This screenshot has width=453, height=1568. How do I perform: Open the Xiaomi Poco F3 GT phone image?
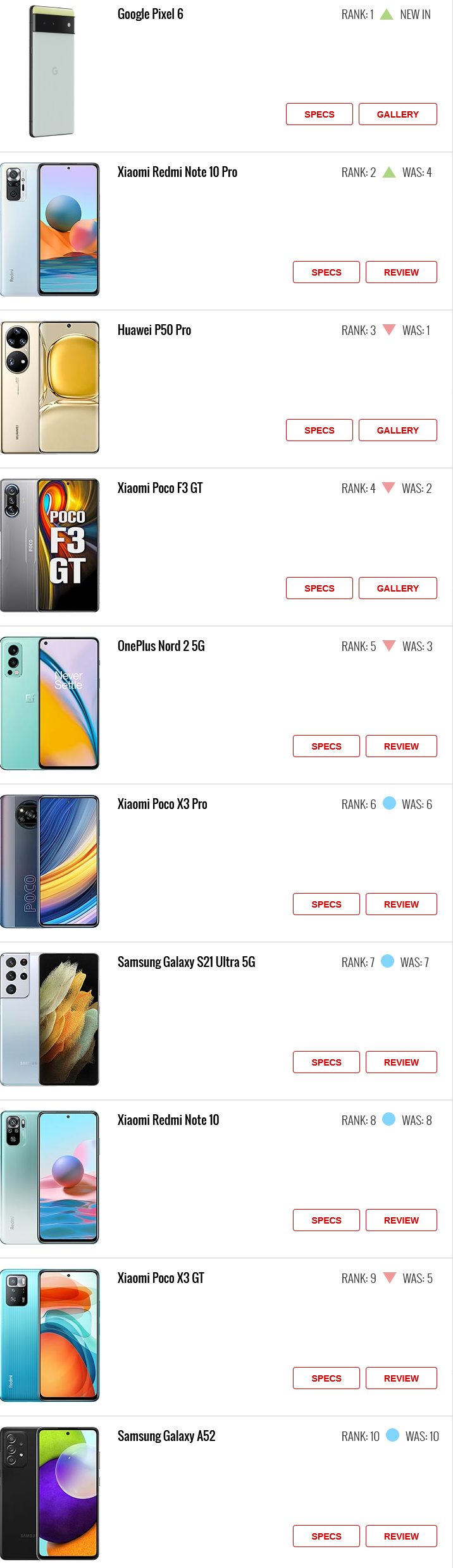tap(50, 545)
